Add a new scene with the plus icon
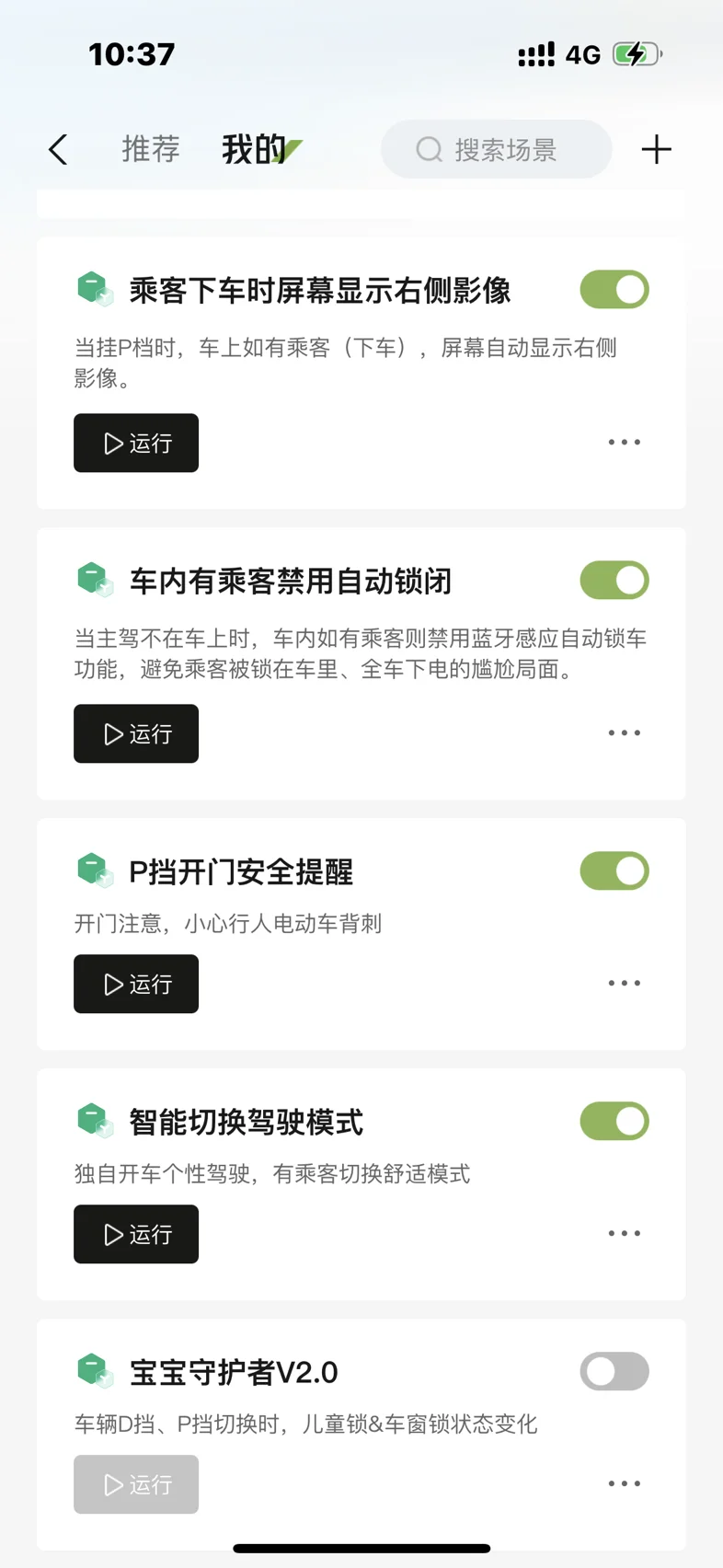Image resolution: width=723 pixels, height=1568 pixels. 656,149
